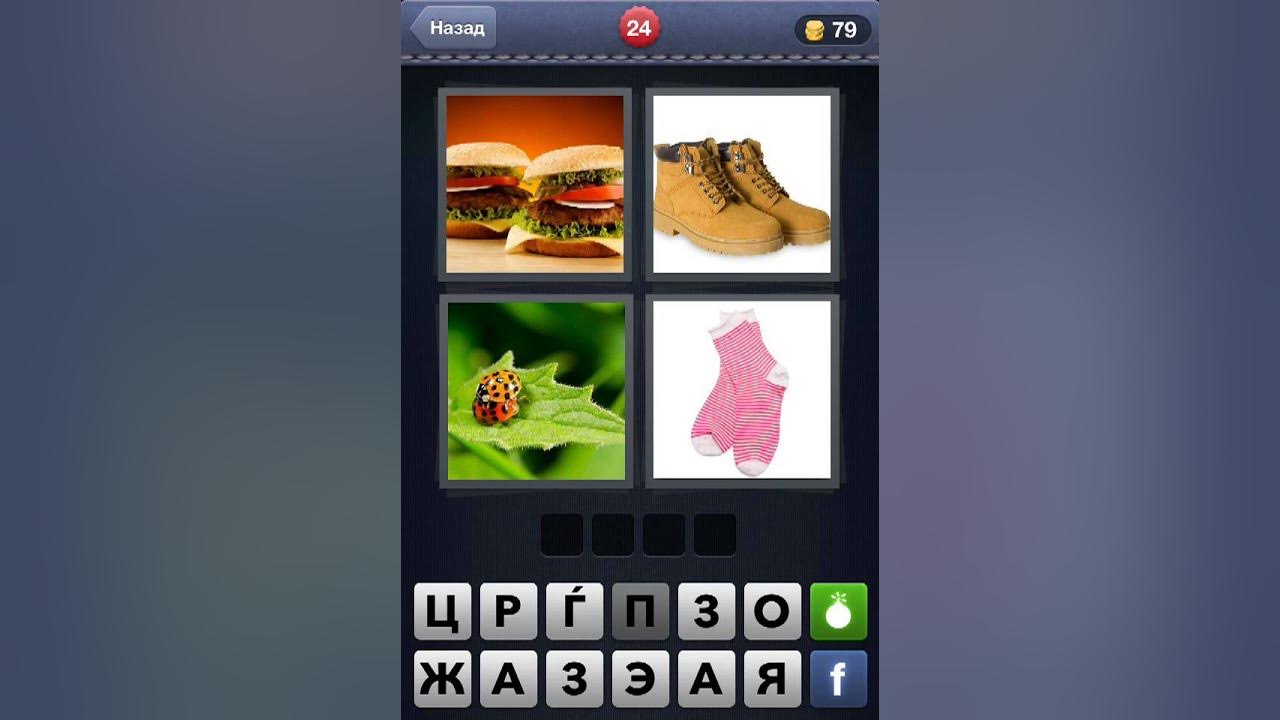Screen dimensions: 1280x720
Task: Tap the letter О tile
Action: pyautogui.click(x=772, y=611)
